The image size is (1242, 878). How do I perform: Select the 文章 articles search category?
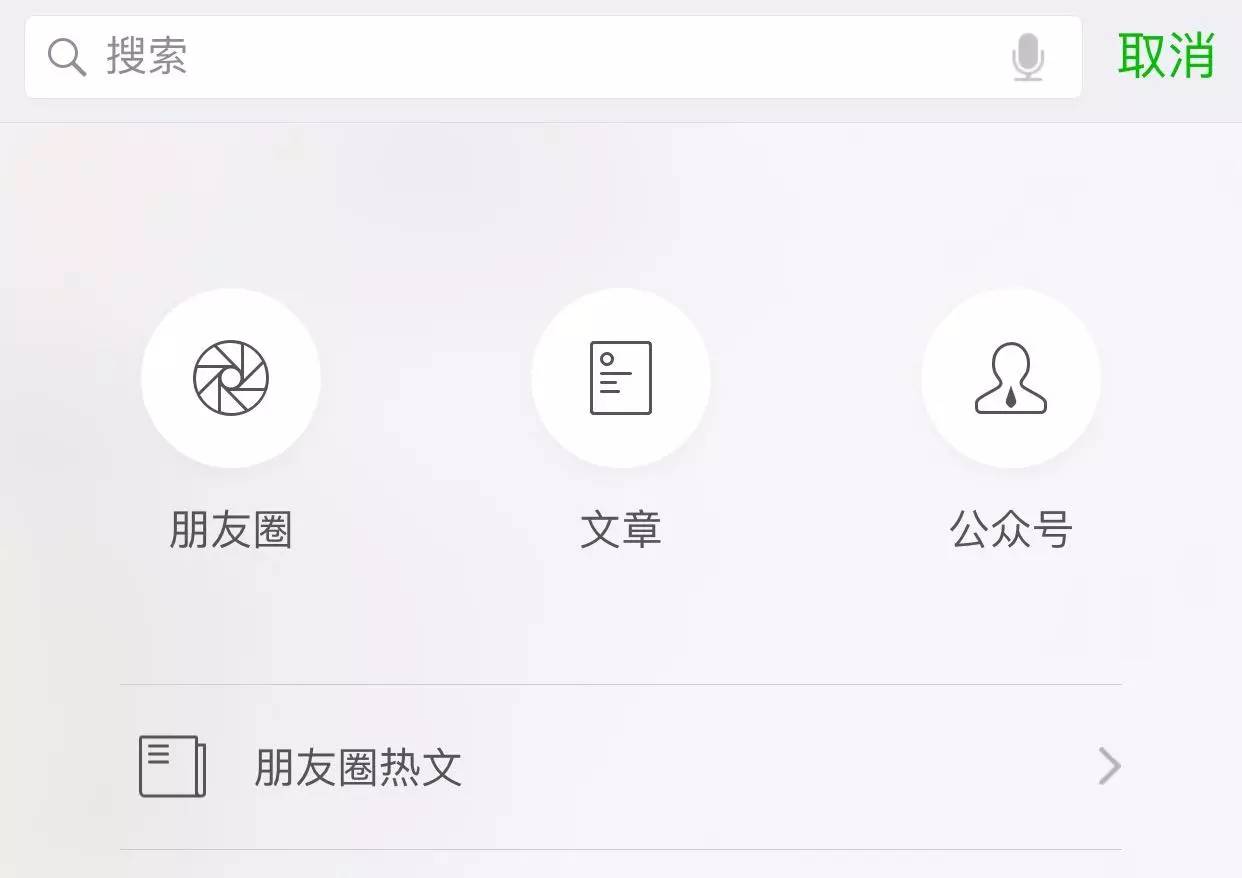[621, 378]
